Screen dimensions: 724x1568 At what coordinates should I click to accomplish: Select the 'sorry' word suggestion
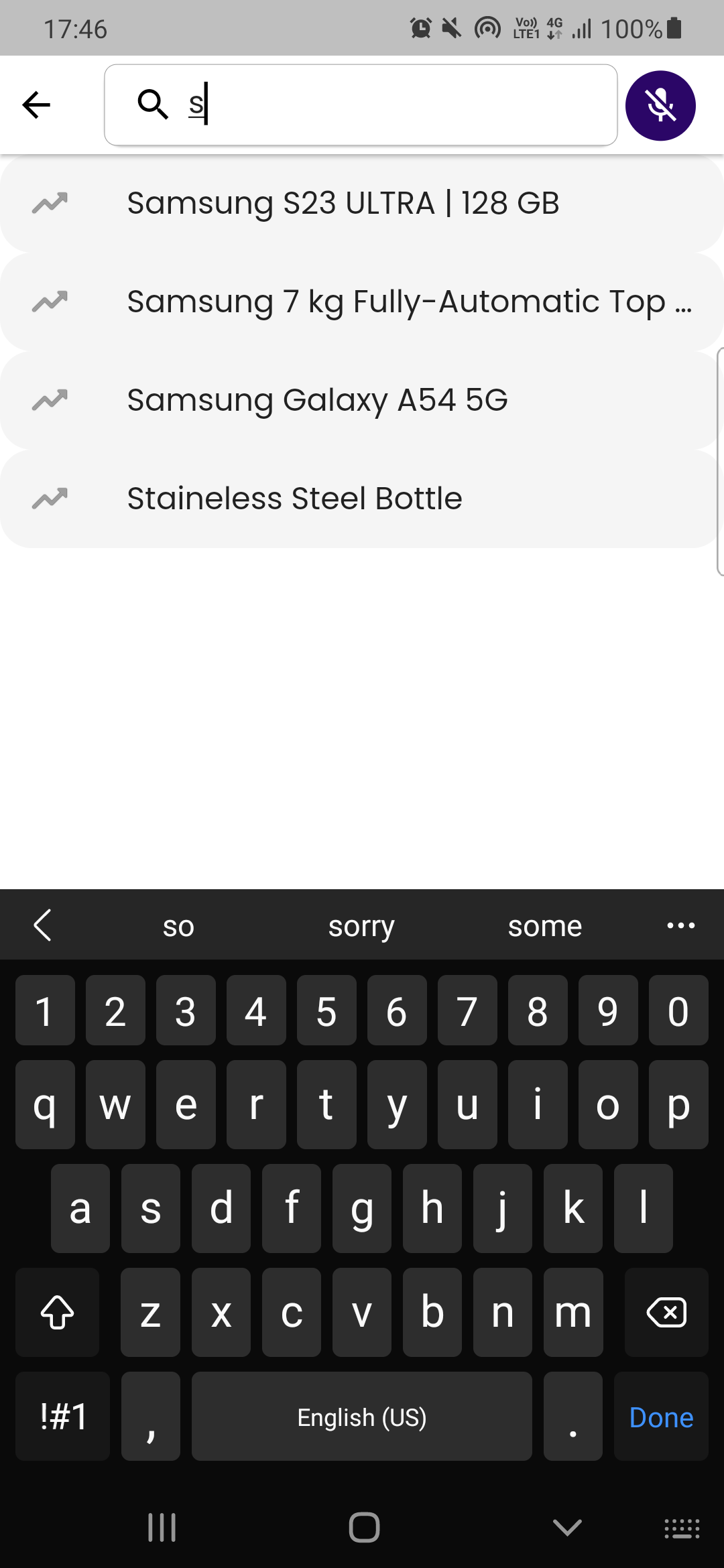pos(361,925)
